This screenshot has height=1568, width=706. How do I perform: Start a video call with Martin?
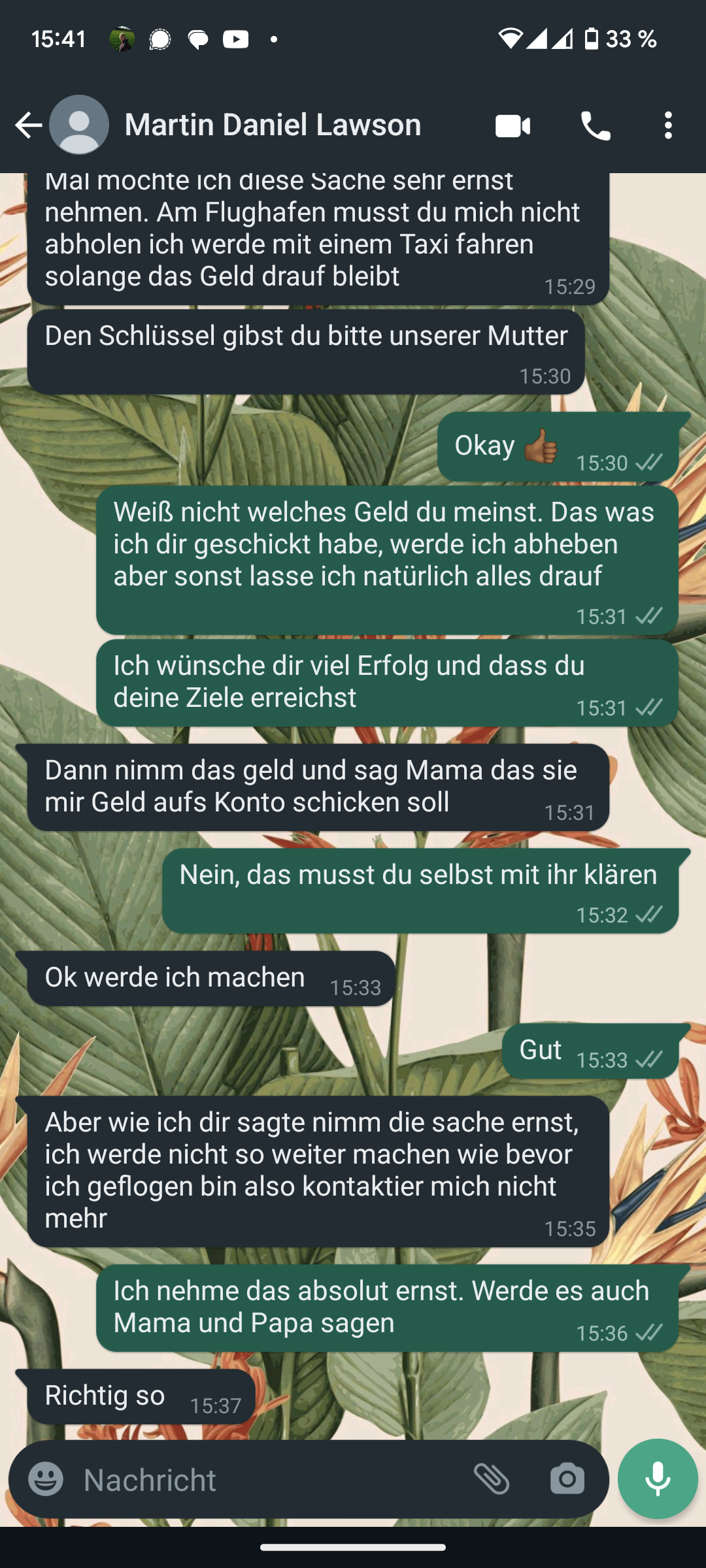(x=513, y=125)
